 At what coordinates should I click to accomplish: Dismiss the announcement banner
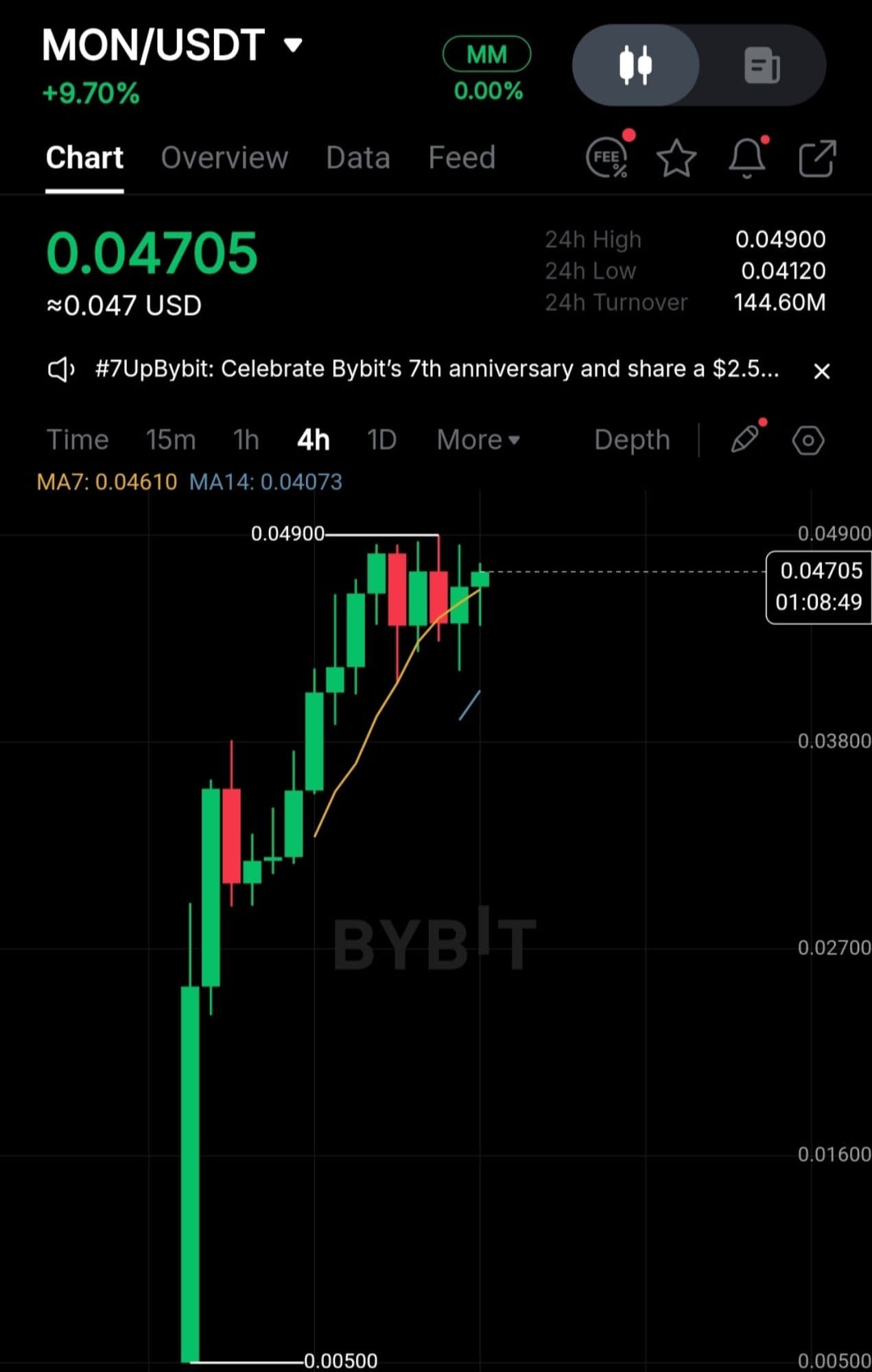[x=821, y=371]
